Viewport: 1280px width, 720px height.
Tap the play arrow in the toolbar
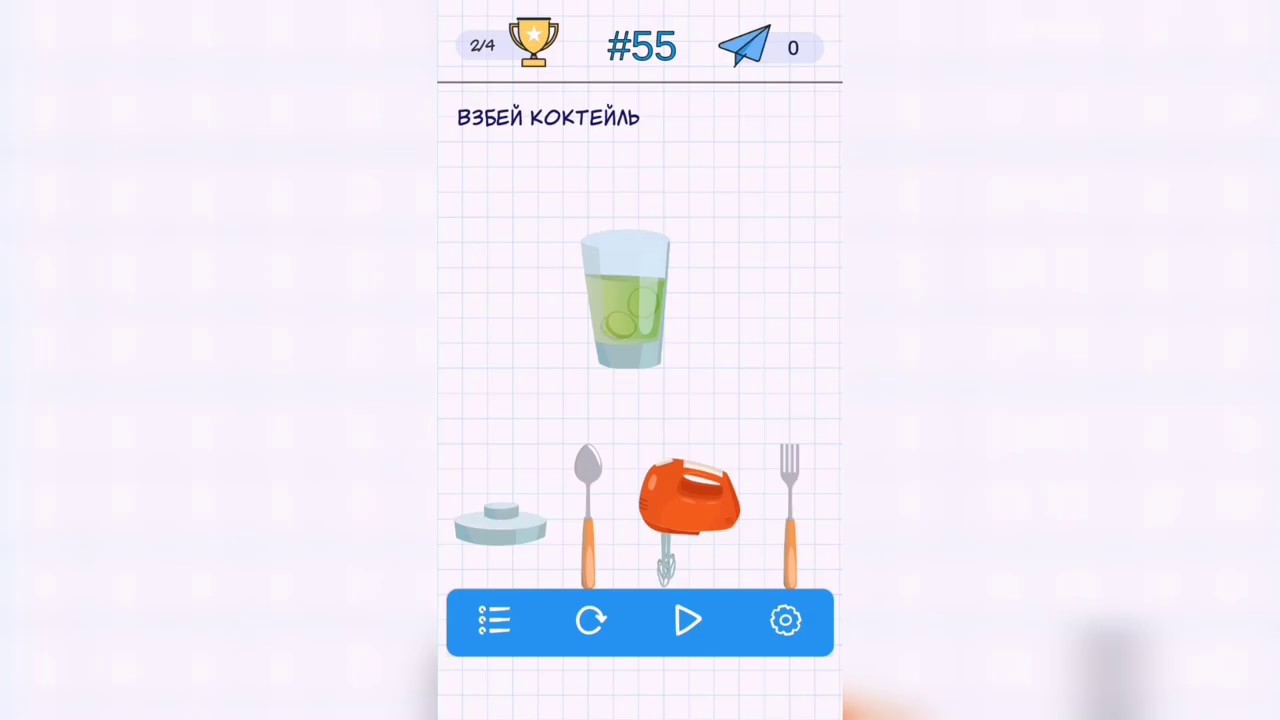(688, 621)
